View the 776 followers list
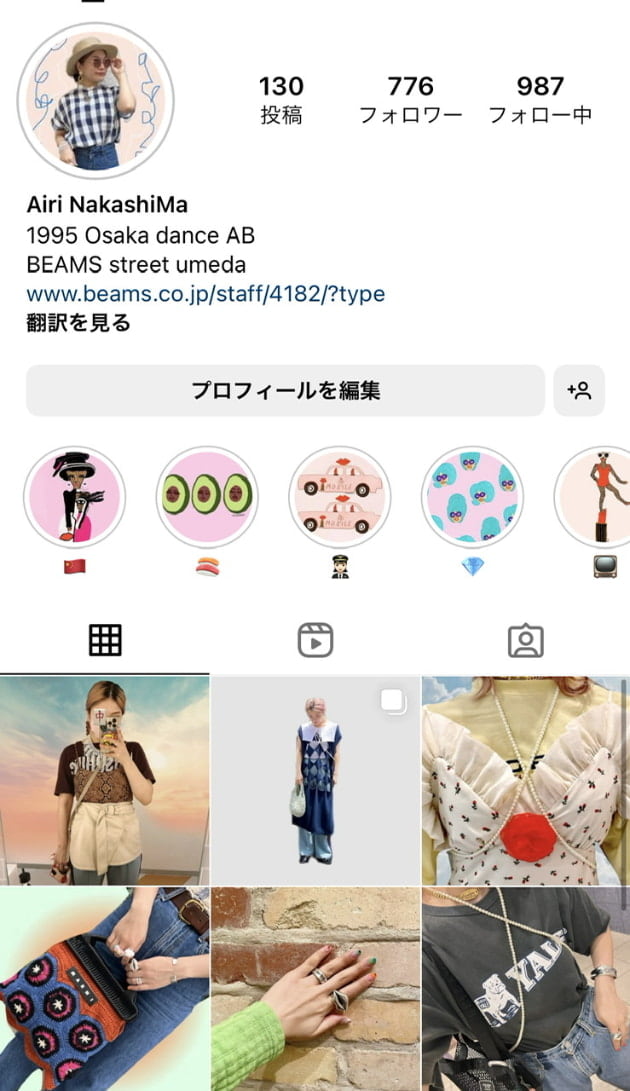The image size is (630, 1091). point(411,99)
